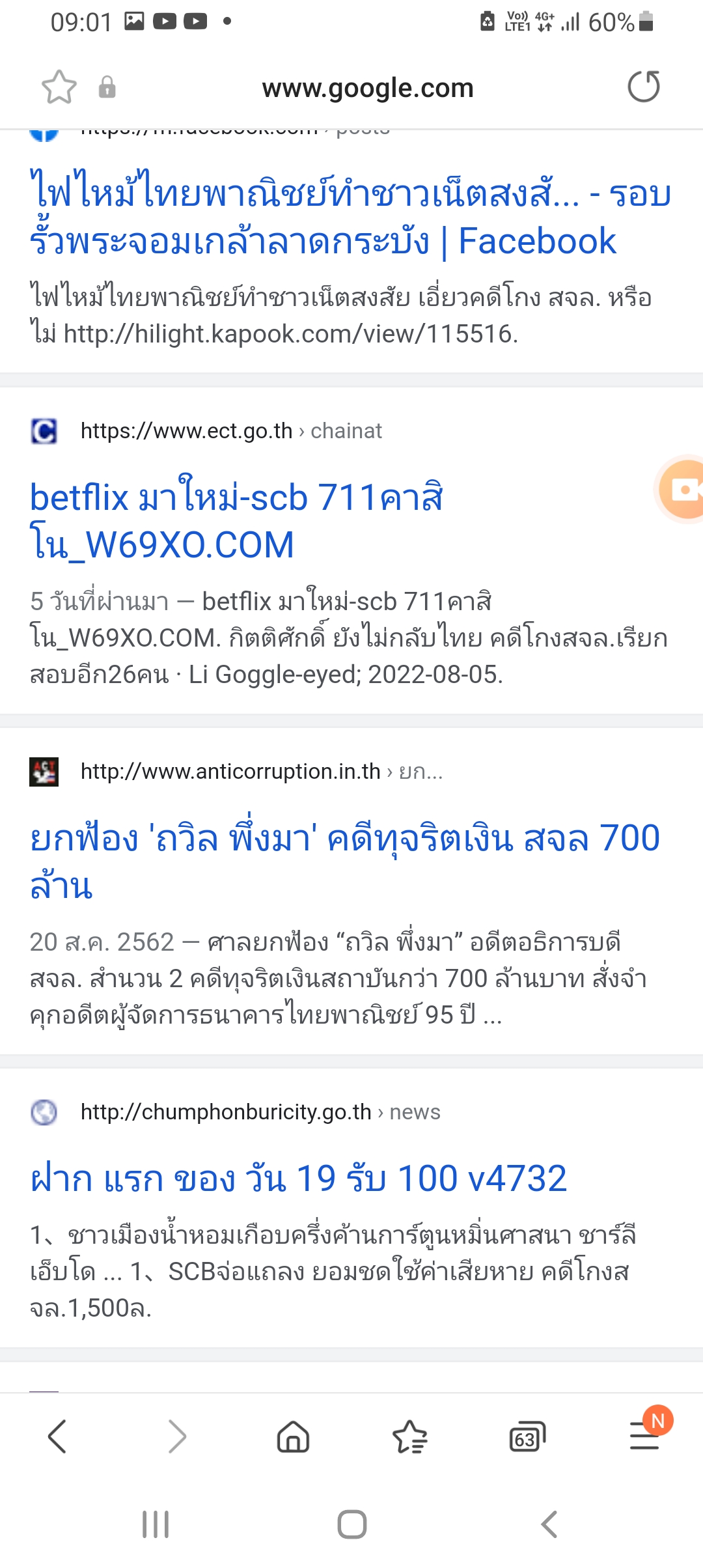Open the ฝาก แรก ของ วัน 19 result

click(x=299, y=1179)
